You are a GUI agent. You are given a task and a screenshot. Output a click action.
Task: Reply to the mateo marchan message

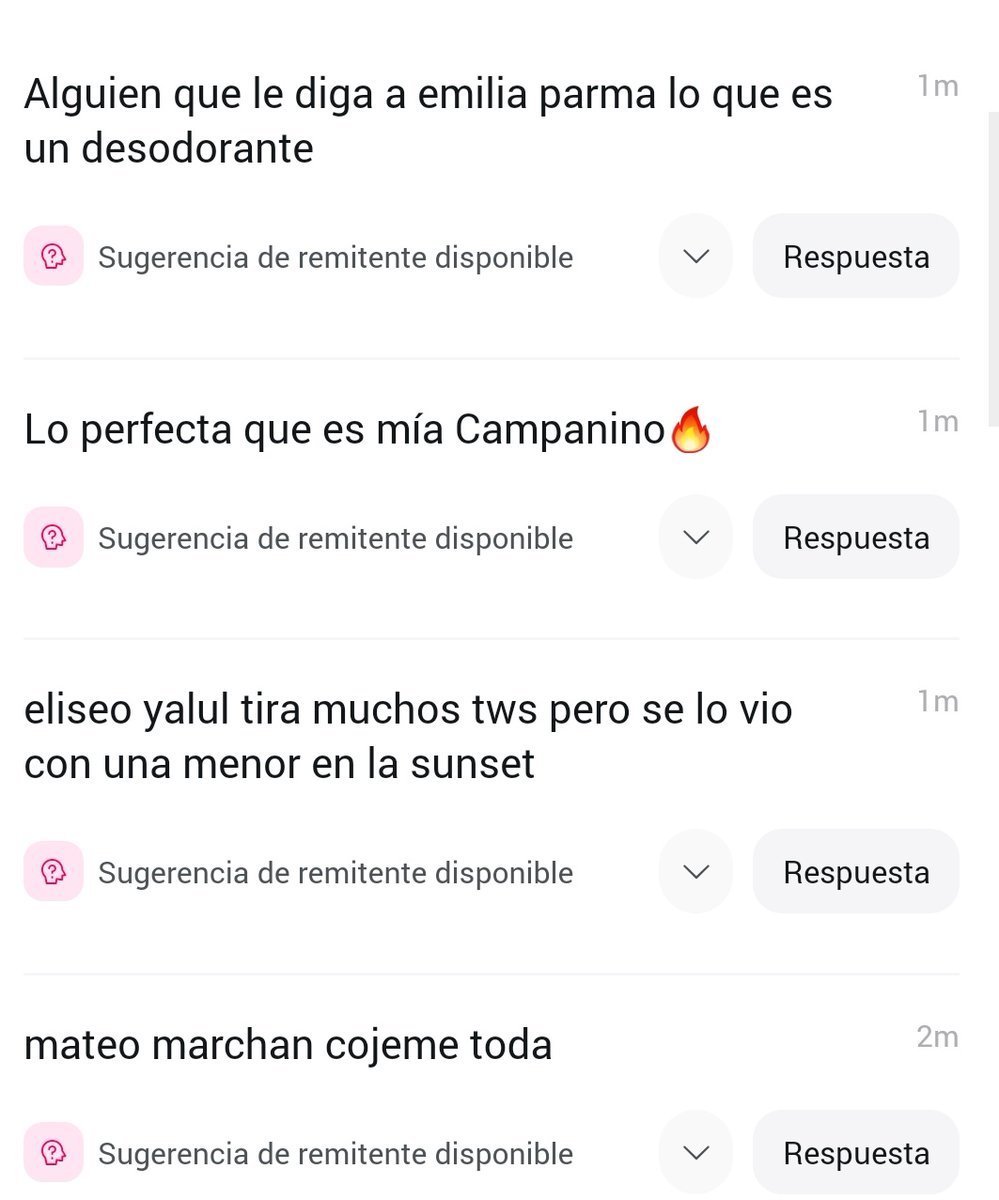(x=856, y=1153)
